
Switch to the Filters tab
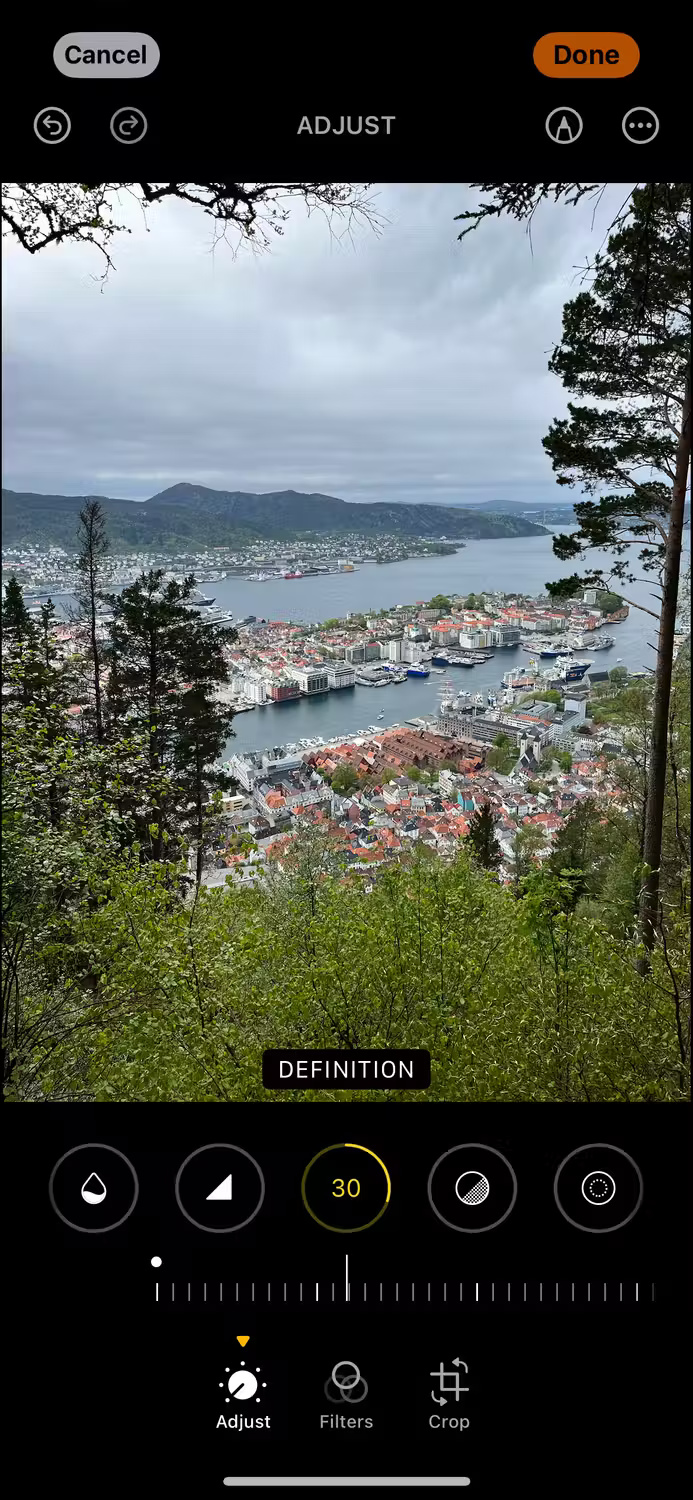pos(346,1395)
